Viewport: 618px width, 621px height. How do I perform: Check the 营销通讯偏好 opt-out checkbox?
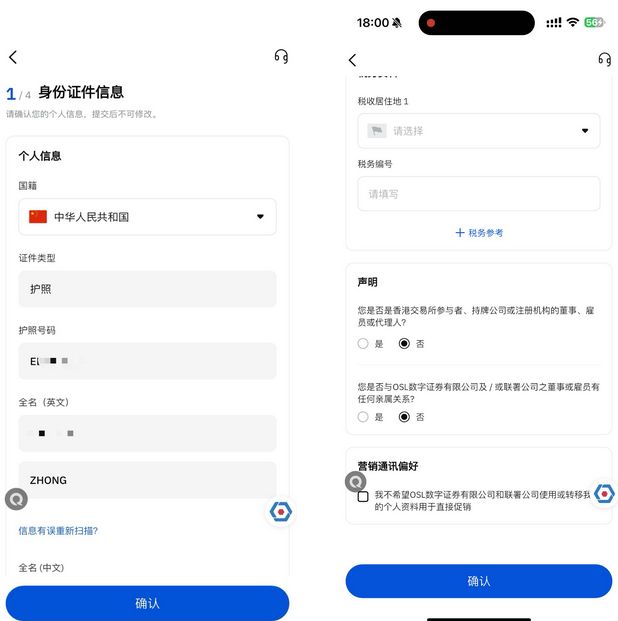(363, 496)
